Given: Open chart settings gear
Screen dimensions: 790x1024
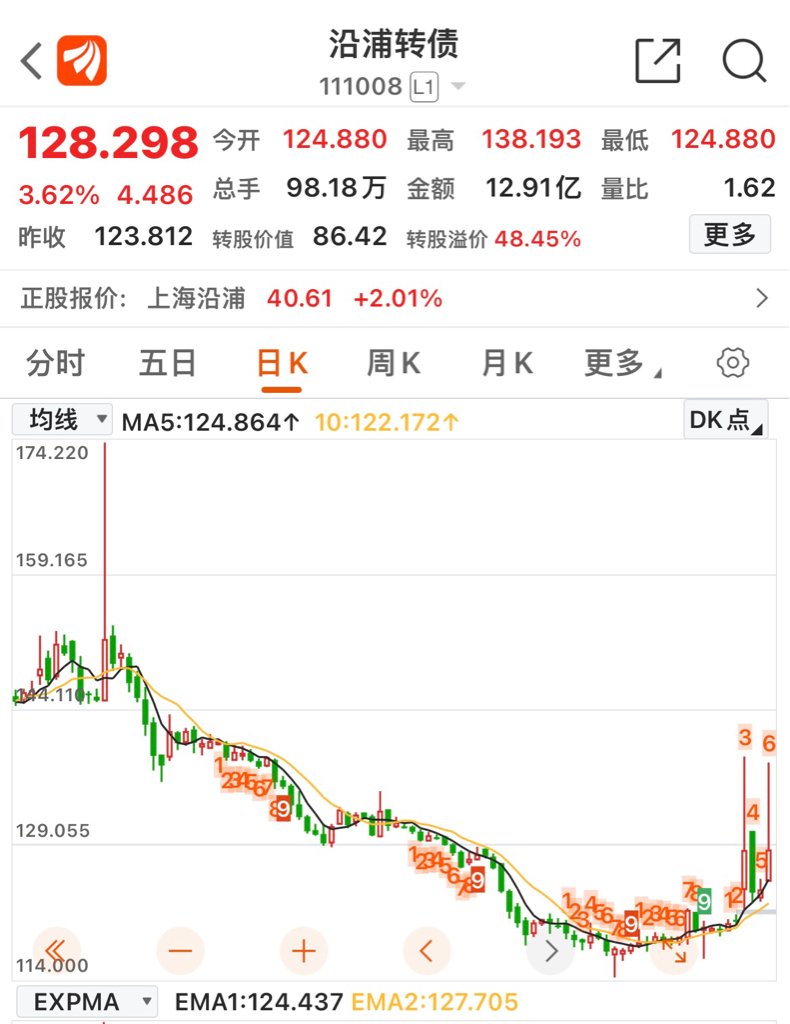Looking at the screenshot, I should click(733, 362).
